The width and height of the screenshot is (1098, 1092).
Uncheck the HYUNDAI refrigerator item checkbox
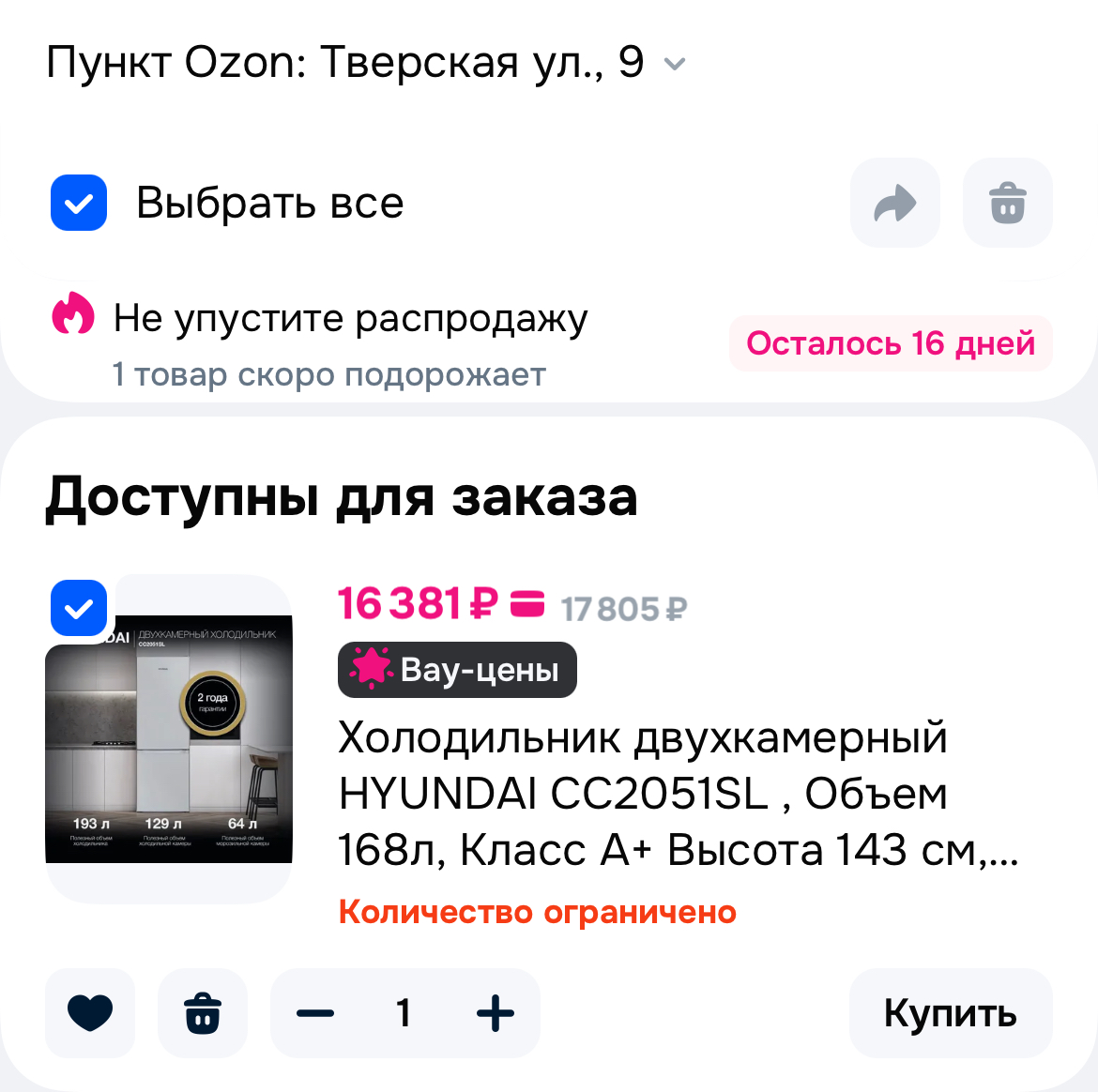point(79,610)
